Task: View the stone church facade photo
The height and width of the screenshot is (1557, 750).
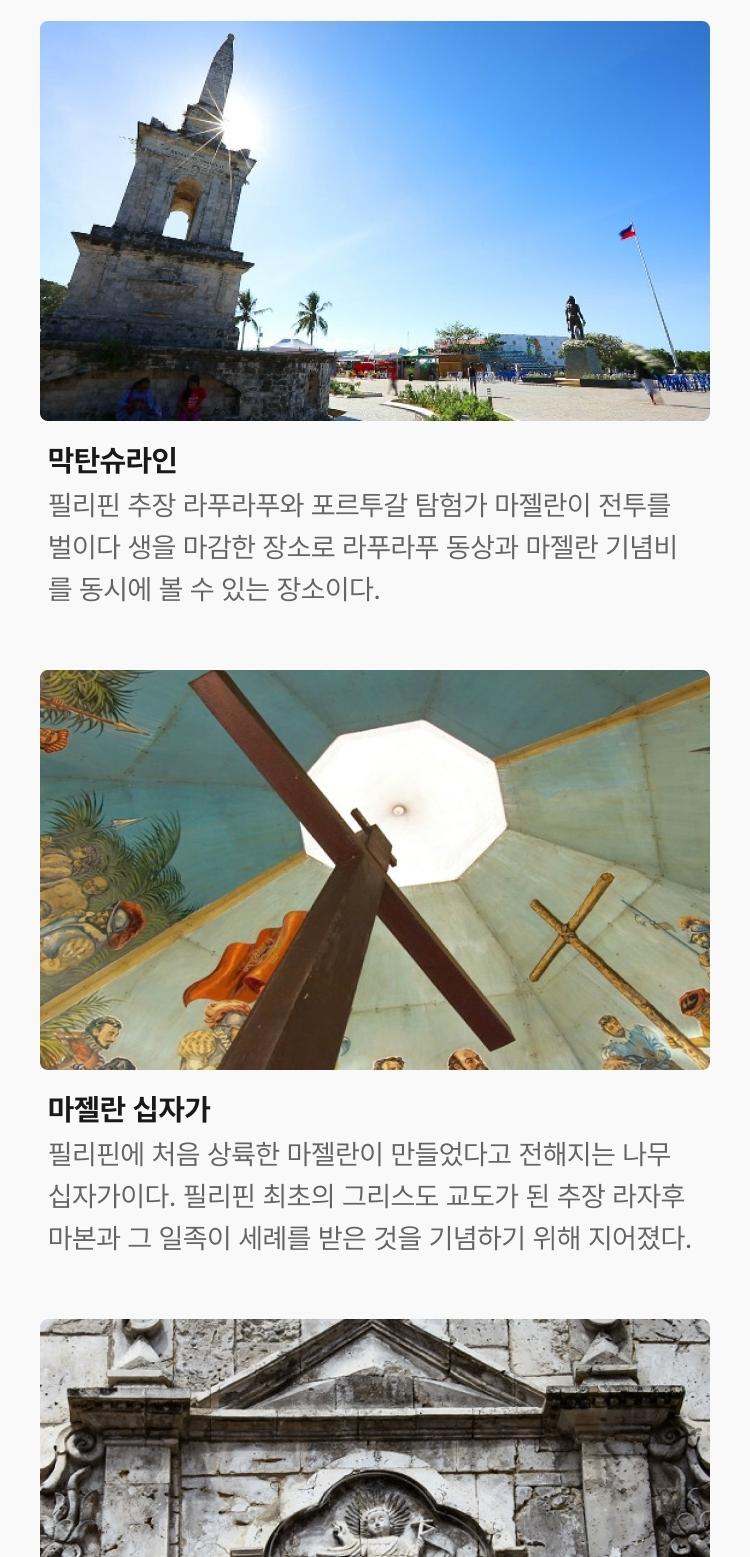Action: [x=375, y=1438]
